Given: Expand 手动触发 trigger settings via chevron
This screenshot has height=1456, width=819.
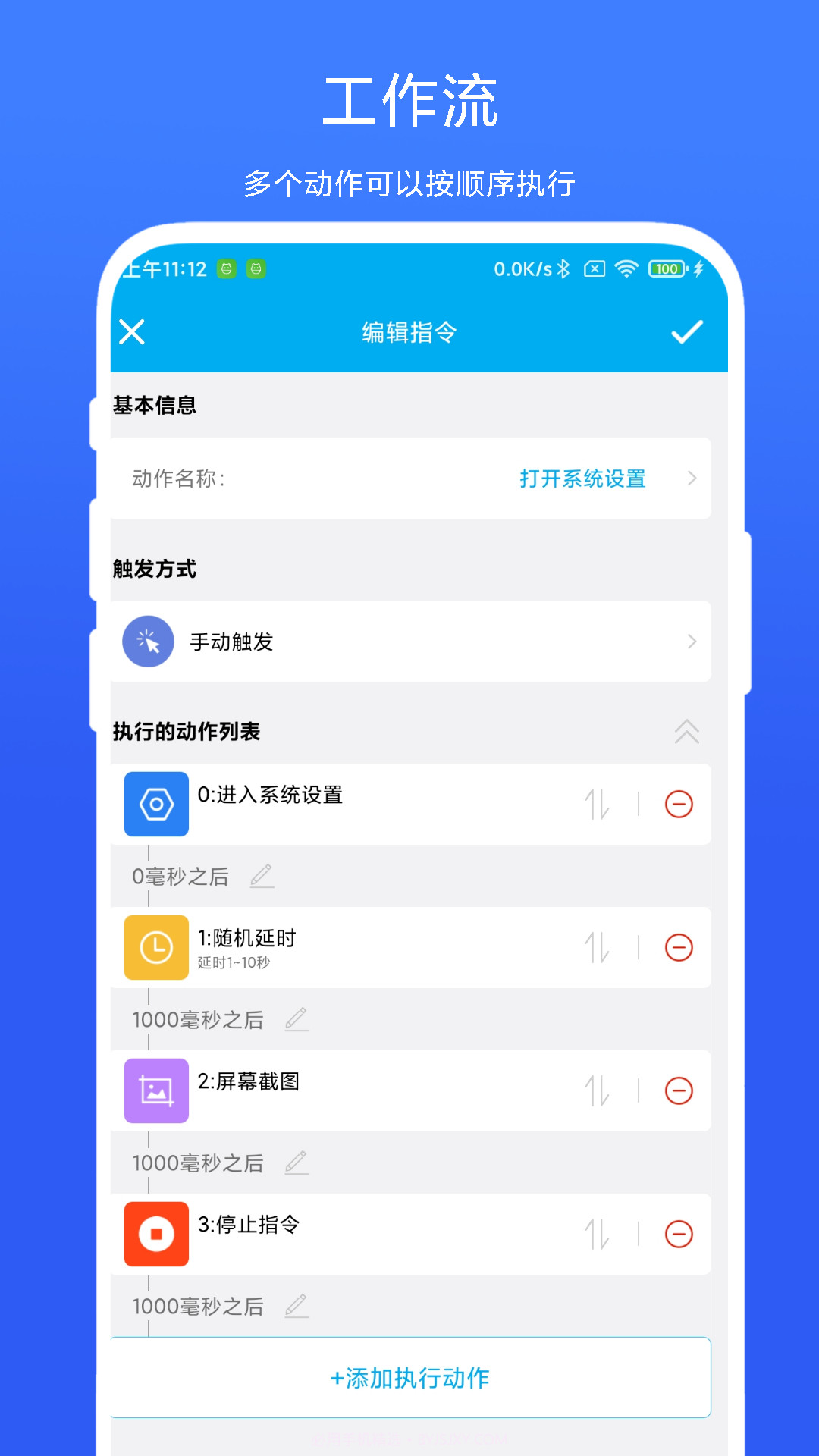Looking at the screenshot, I should (x=692, y=641).
